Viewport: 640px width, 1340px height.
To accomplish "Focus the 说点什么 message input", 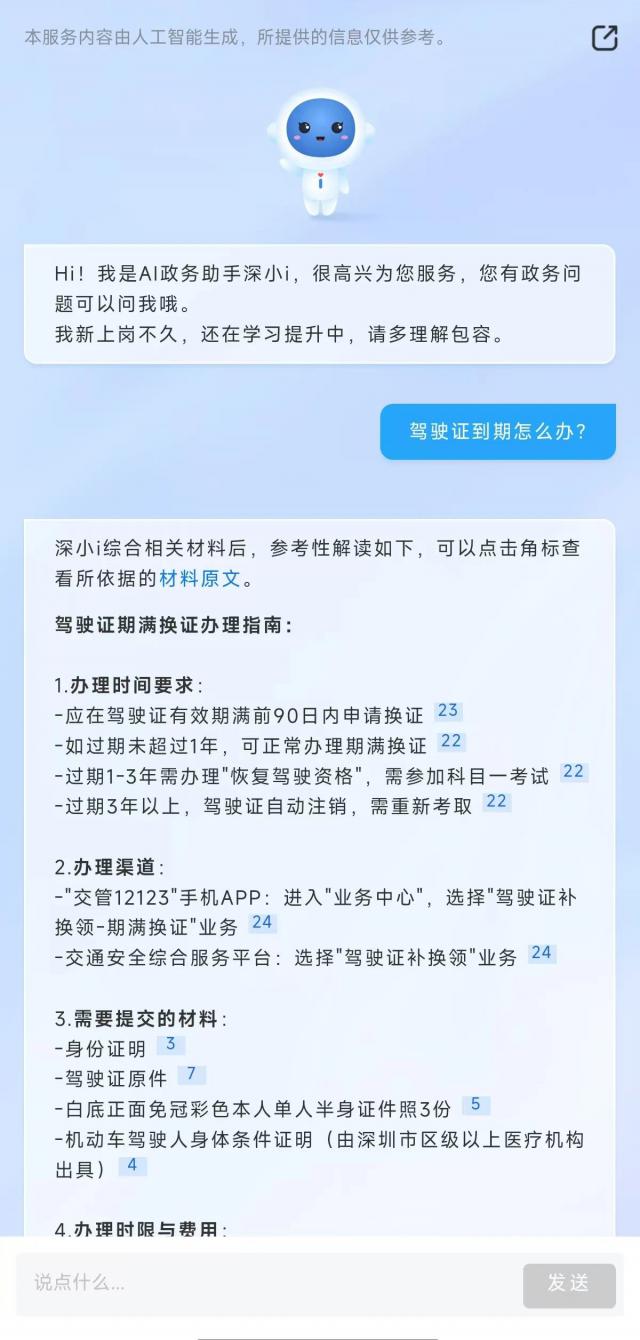I will (265, 1283).
